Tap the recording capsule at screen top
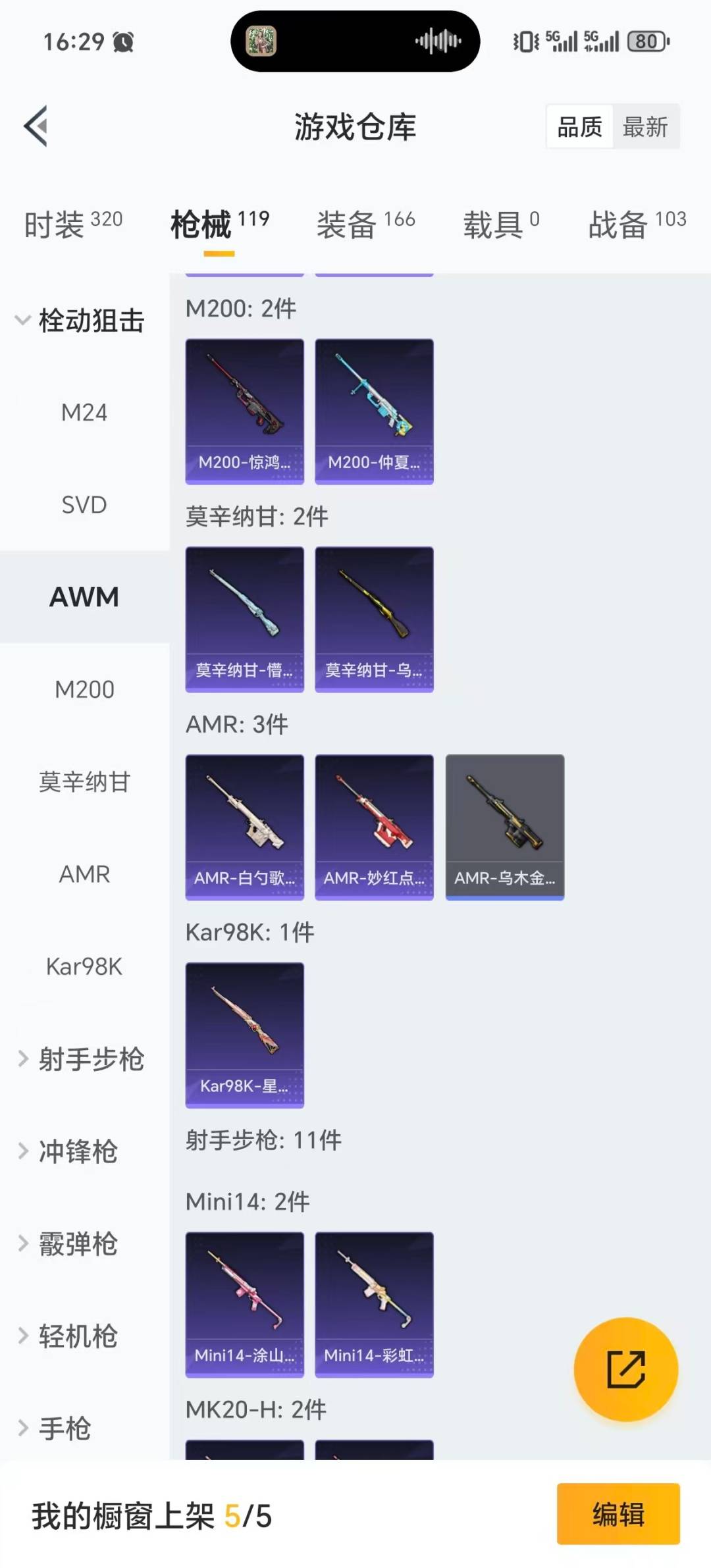 point(354,41)
